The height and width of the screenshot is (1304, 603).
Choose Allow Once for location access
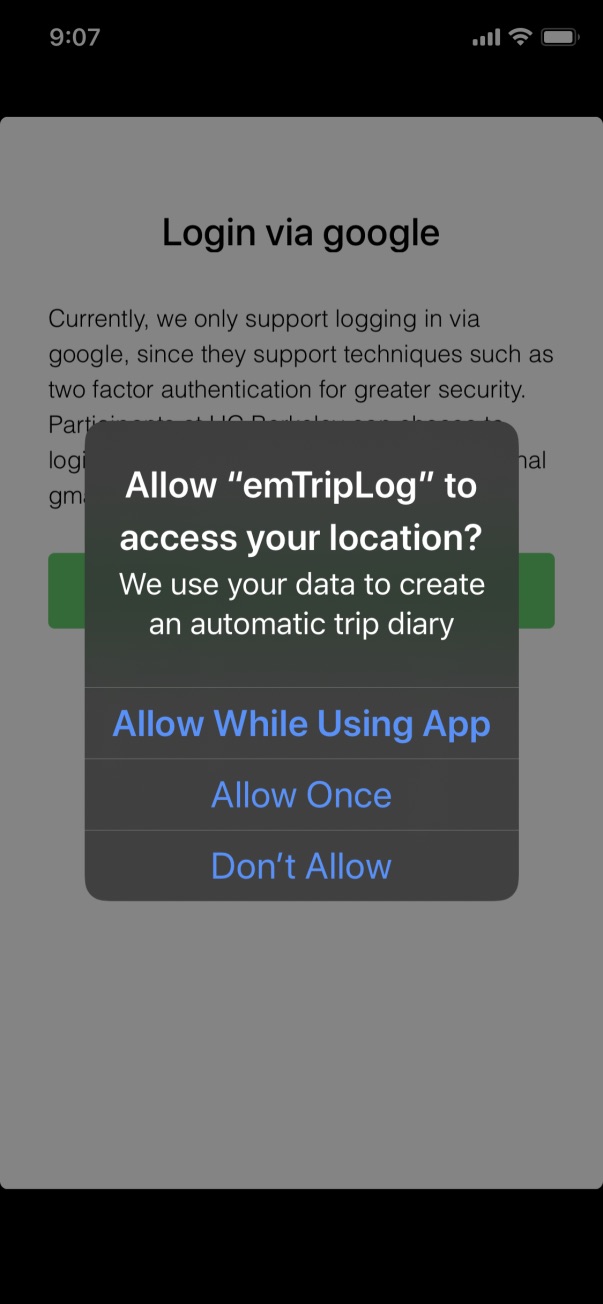pos(301,795)
